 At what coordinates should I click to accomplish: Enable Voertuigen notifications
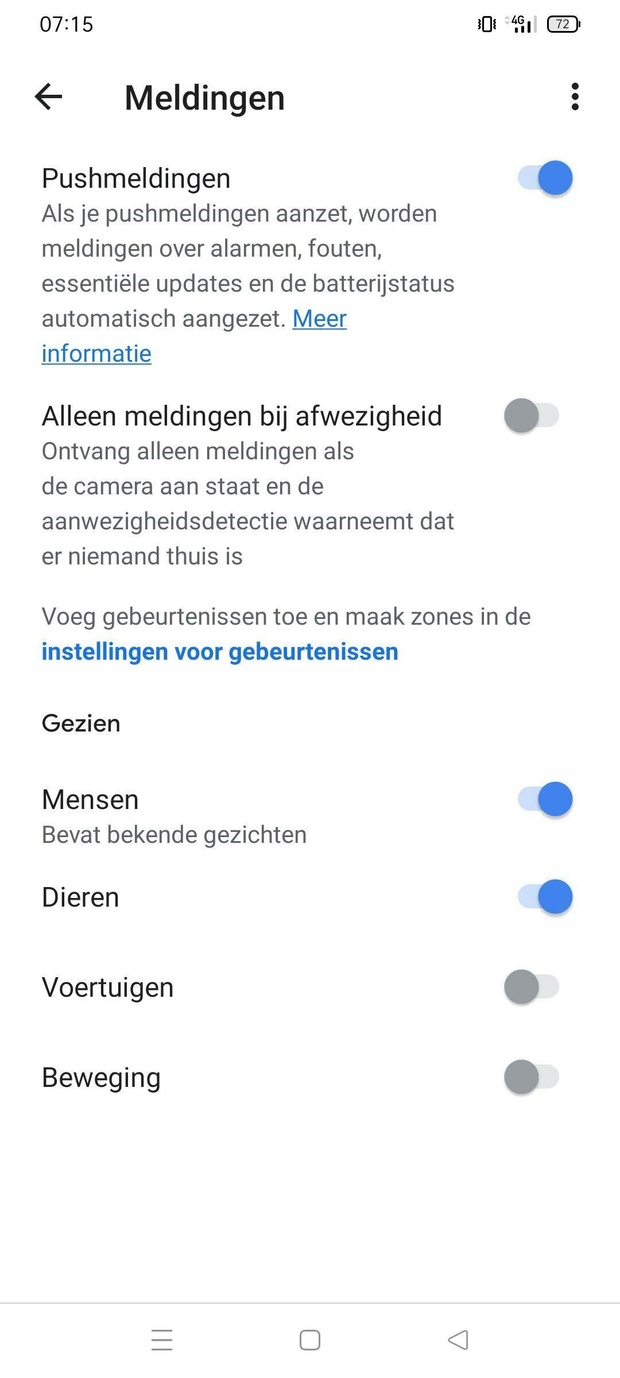532,987
